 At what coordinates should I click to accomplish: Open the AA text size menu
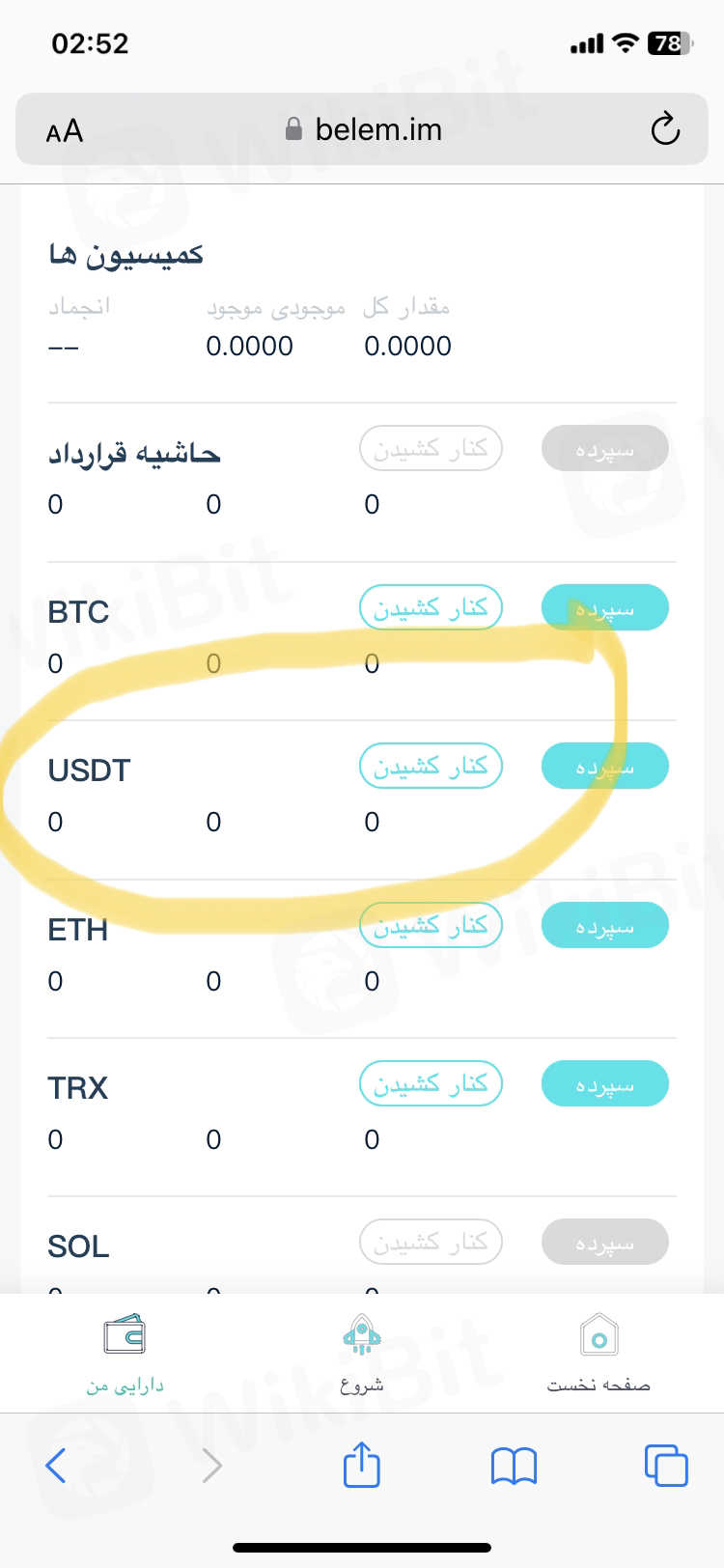click(x=65, y=130)
